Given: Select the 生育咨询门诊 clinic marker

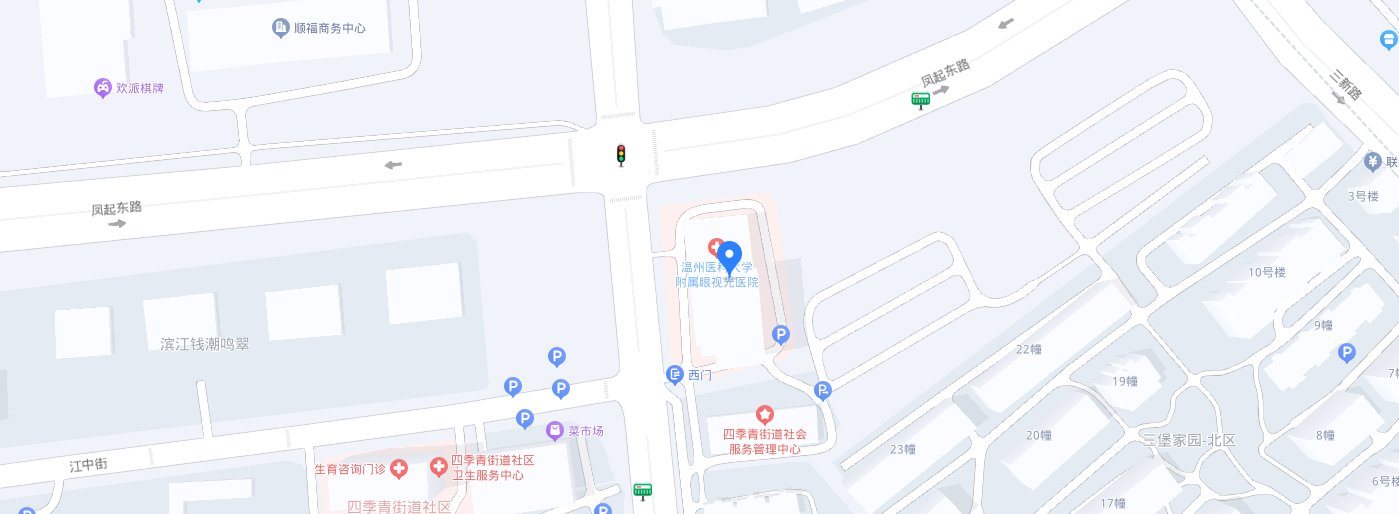Looking at the screenshot, I should click(x=399, y=468).
